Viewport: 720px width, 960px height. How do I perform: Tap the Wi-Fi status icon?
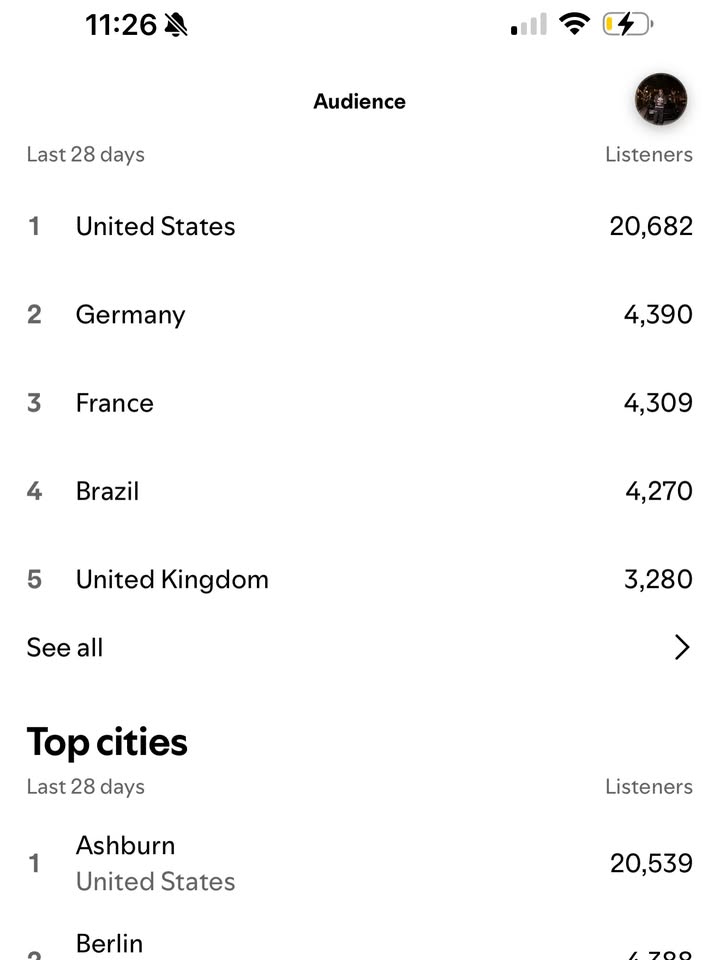coord(574,23)
